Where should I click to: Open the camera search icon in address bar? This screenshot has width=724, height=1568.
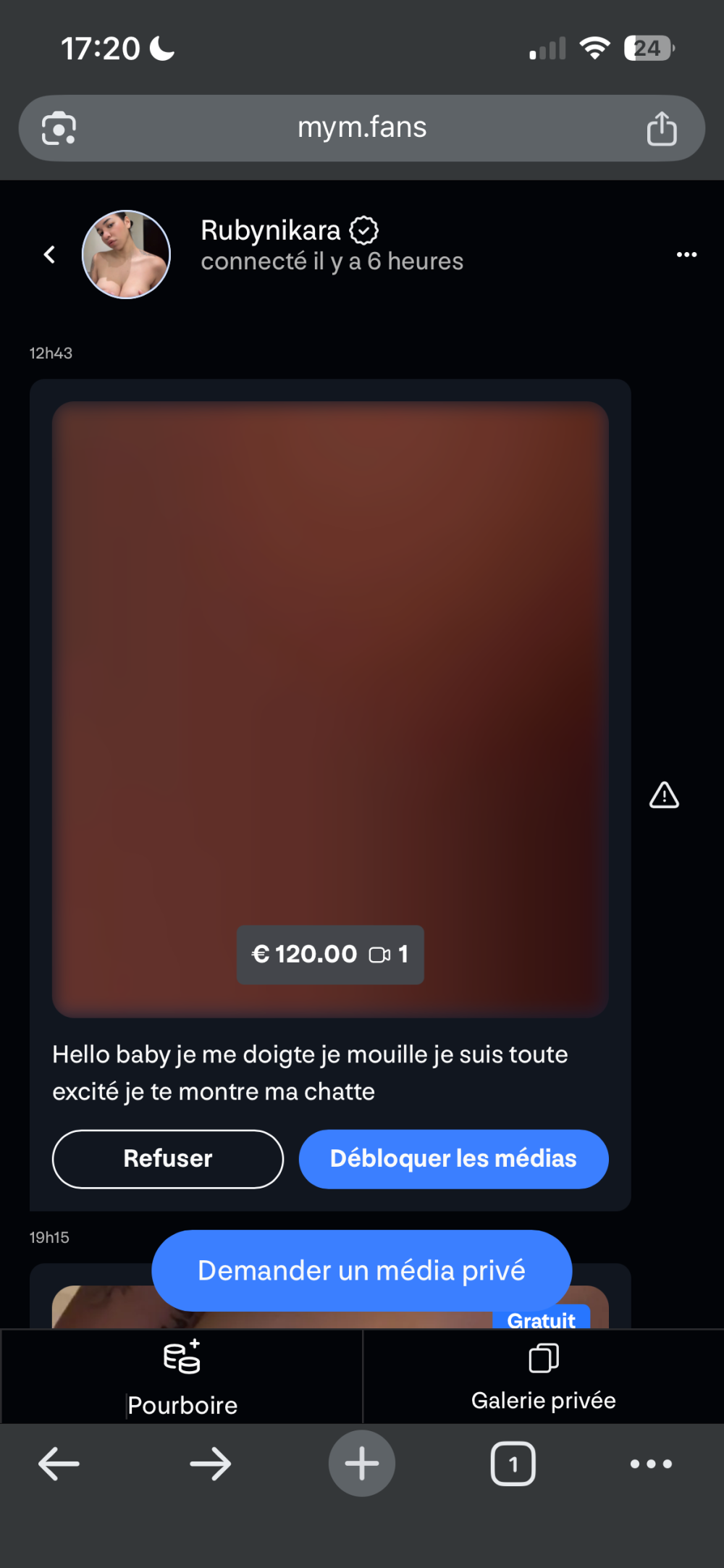(59, 129)
